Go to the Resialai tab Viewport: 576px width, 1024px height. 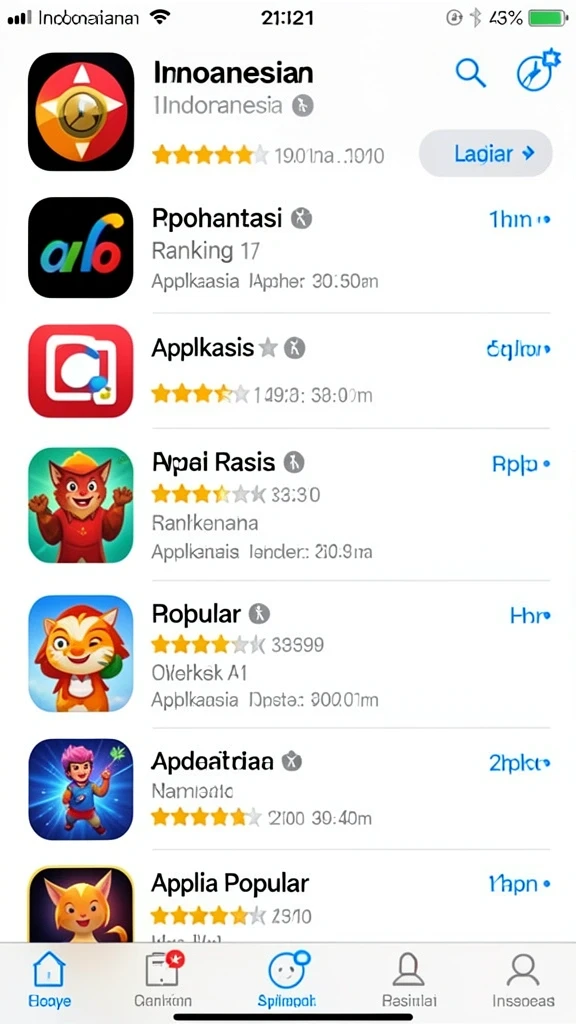[x=409, y=979]
